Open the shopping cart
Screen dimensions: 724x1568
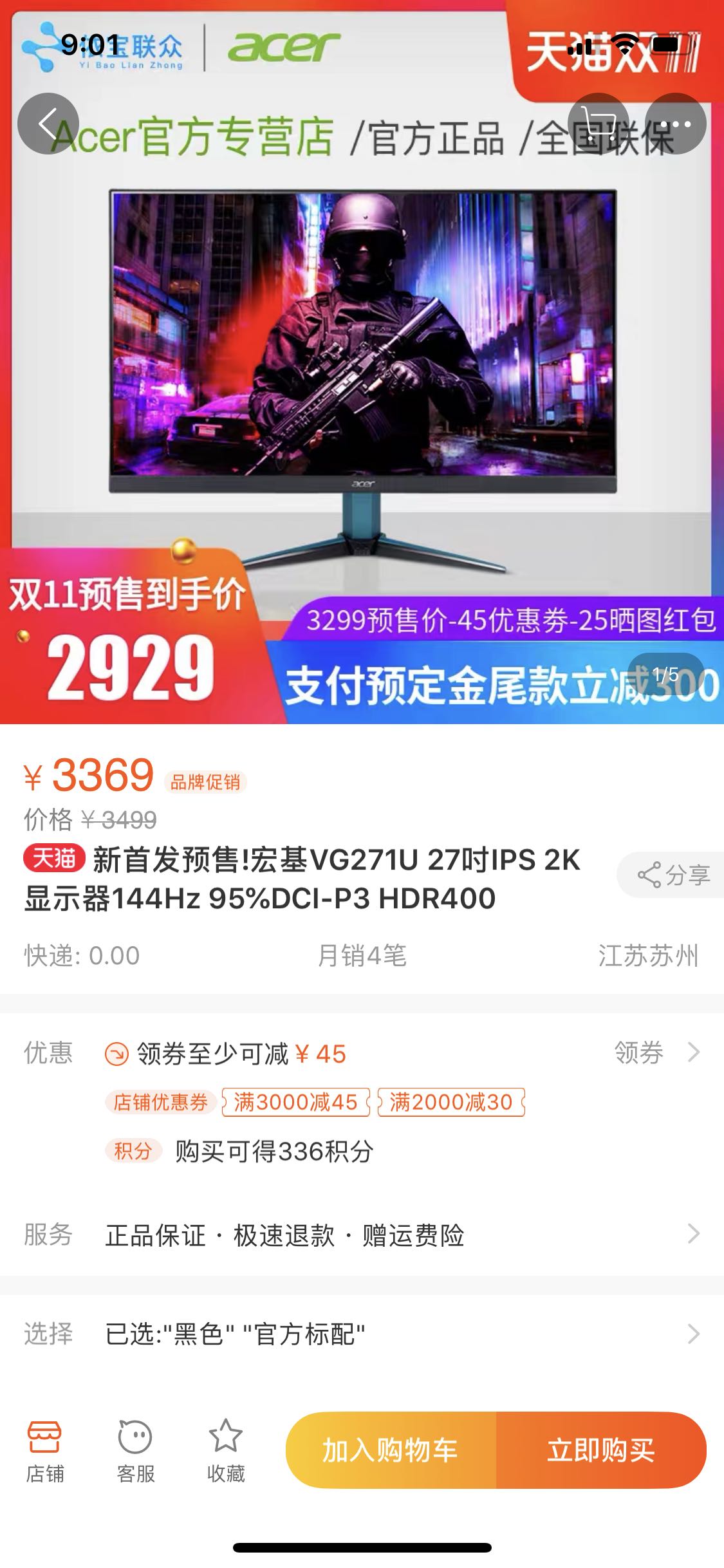[x=598, y=124]
